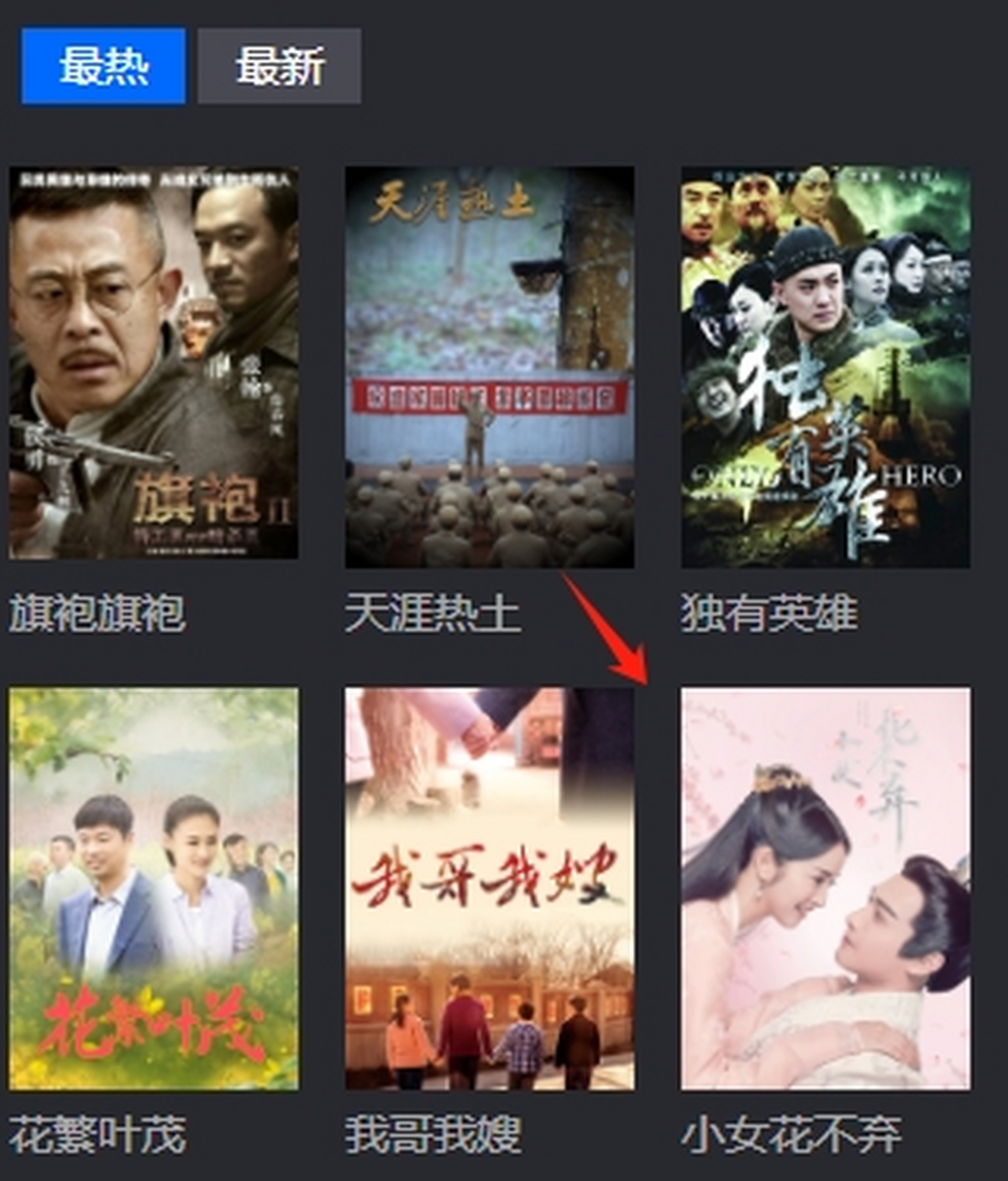
Task: Open the 花繁叶茂 drama poster
Action: (x=154, y=888)
